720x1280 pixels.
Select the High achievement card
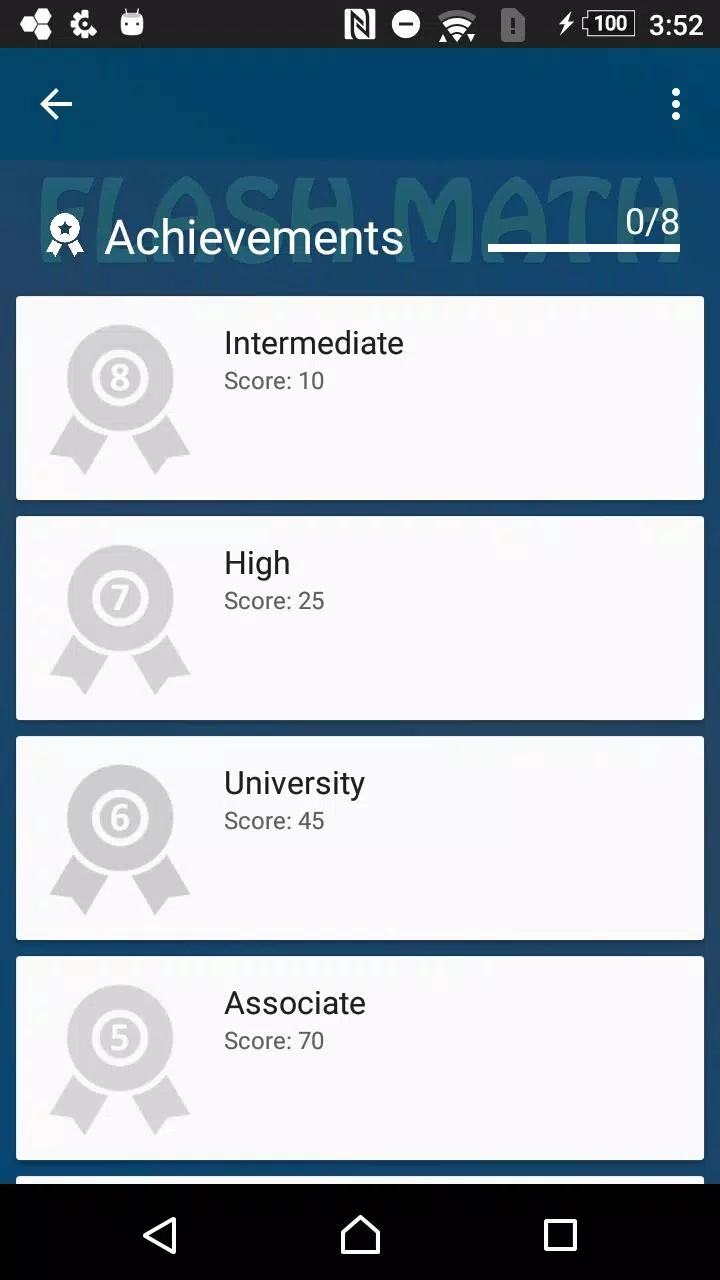[360, 618]
